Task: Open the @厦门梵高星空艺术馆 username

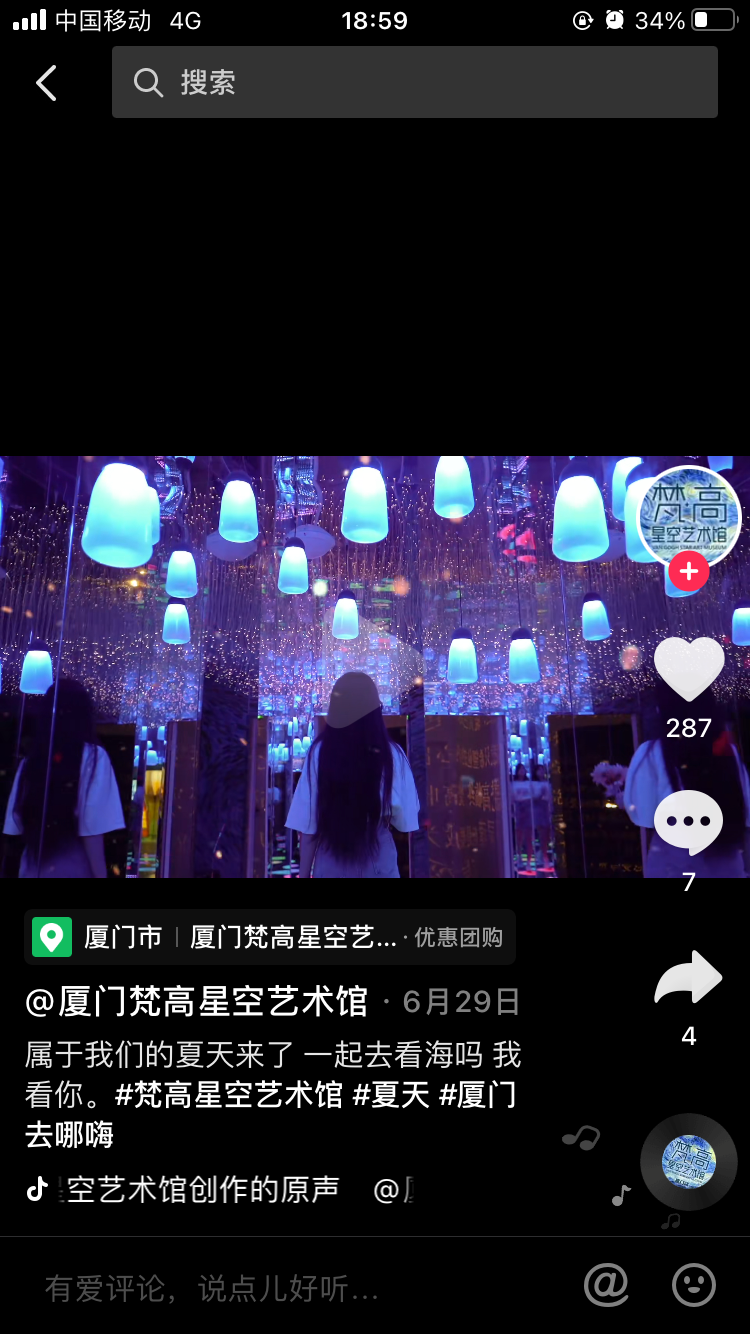Action: tap(196, 1001)
